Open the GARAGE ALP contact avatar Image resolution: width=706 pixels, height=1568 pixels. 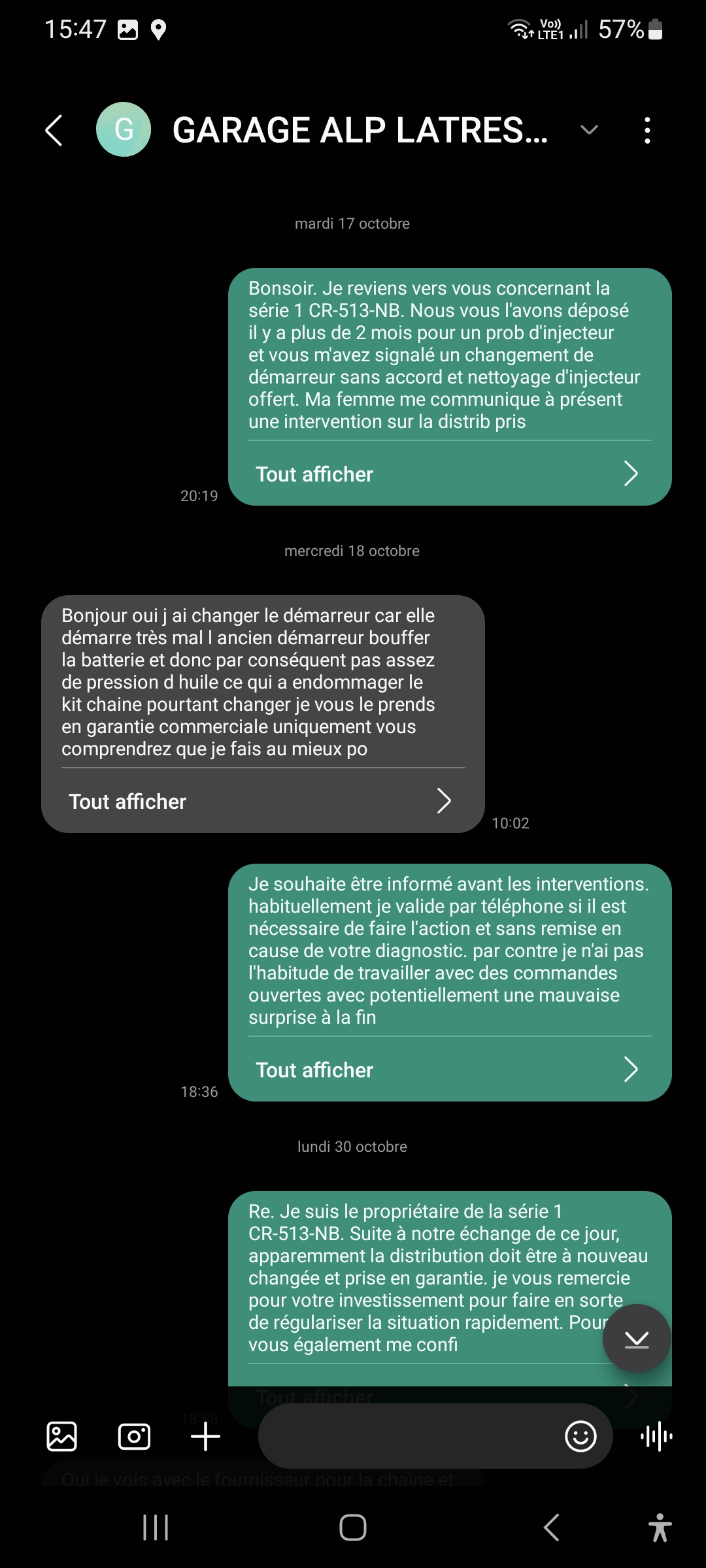tap(124, 129)
